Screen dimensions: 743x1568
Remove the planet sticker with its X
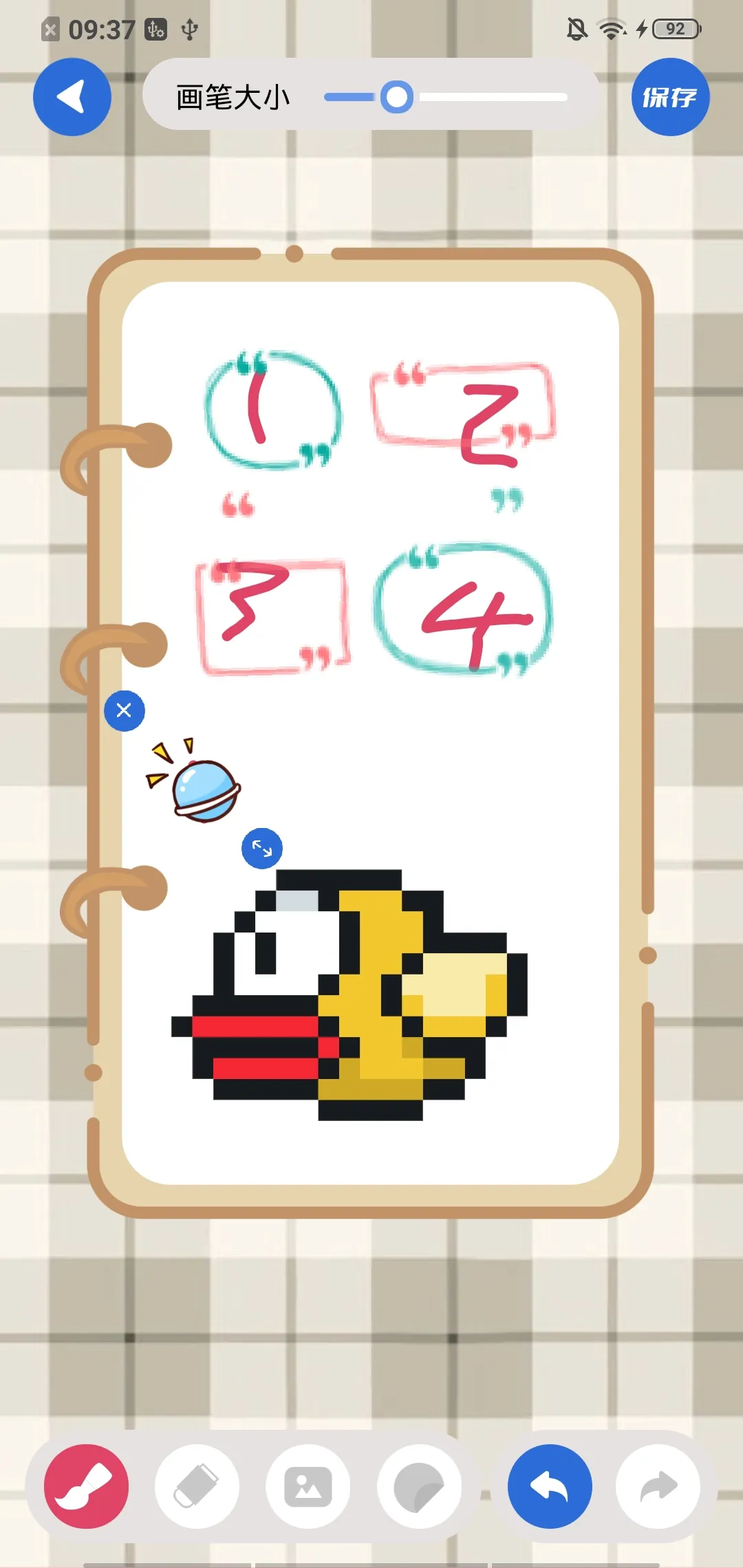click(125, 710)
